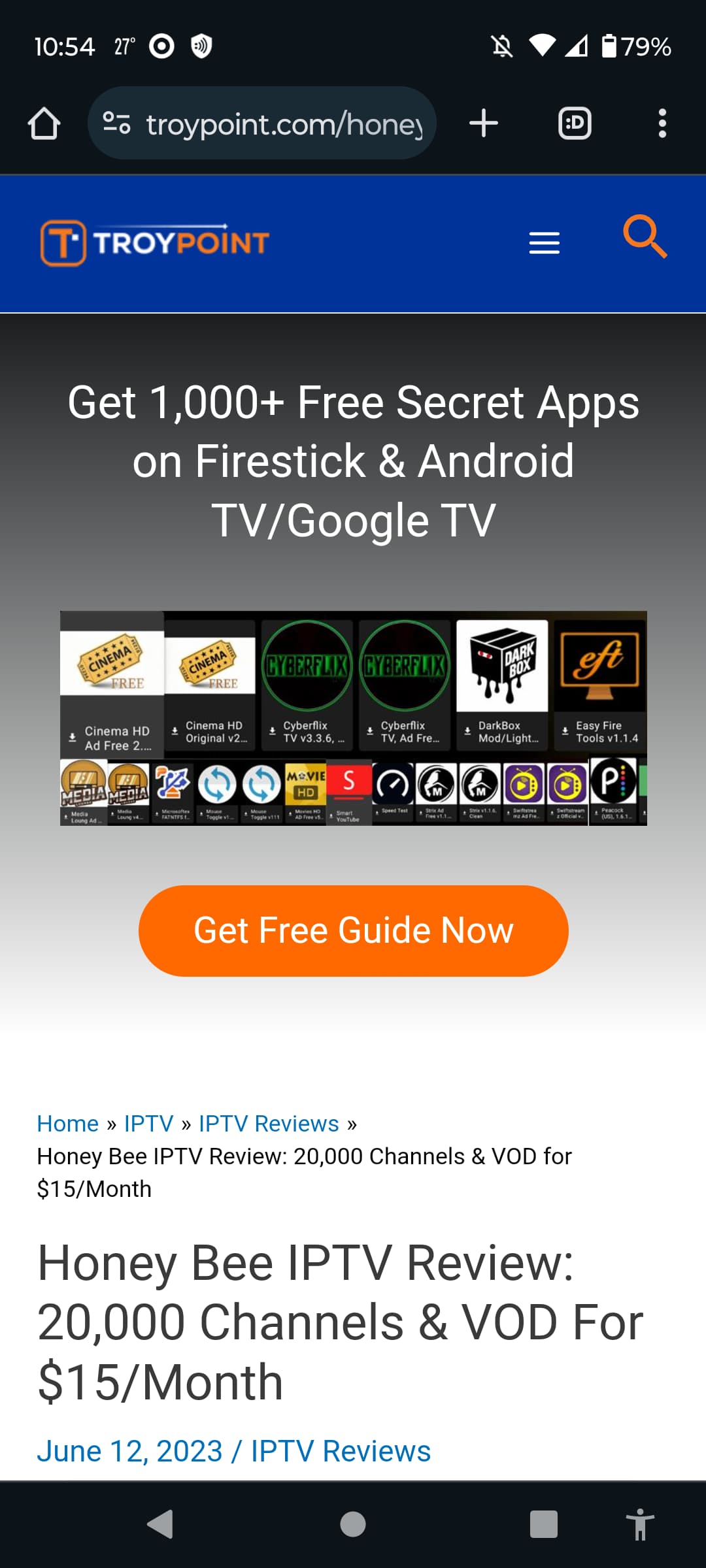This screenshot has width=706, height=1568.
Task: Open the site search magnifier
Action: coord(645,237)
